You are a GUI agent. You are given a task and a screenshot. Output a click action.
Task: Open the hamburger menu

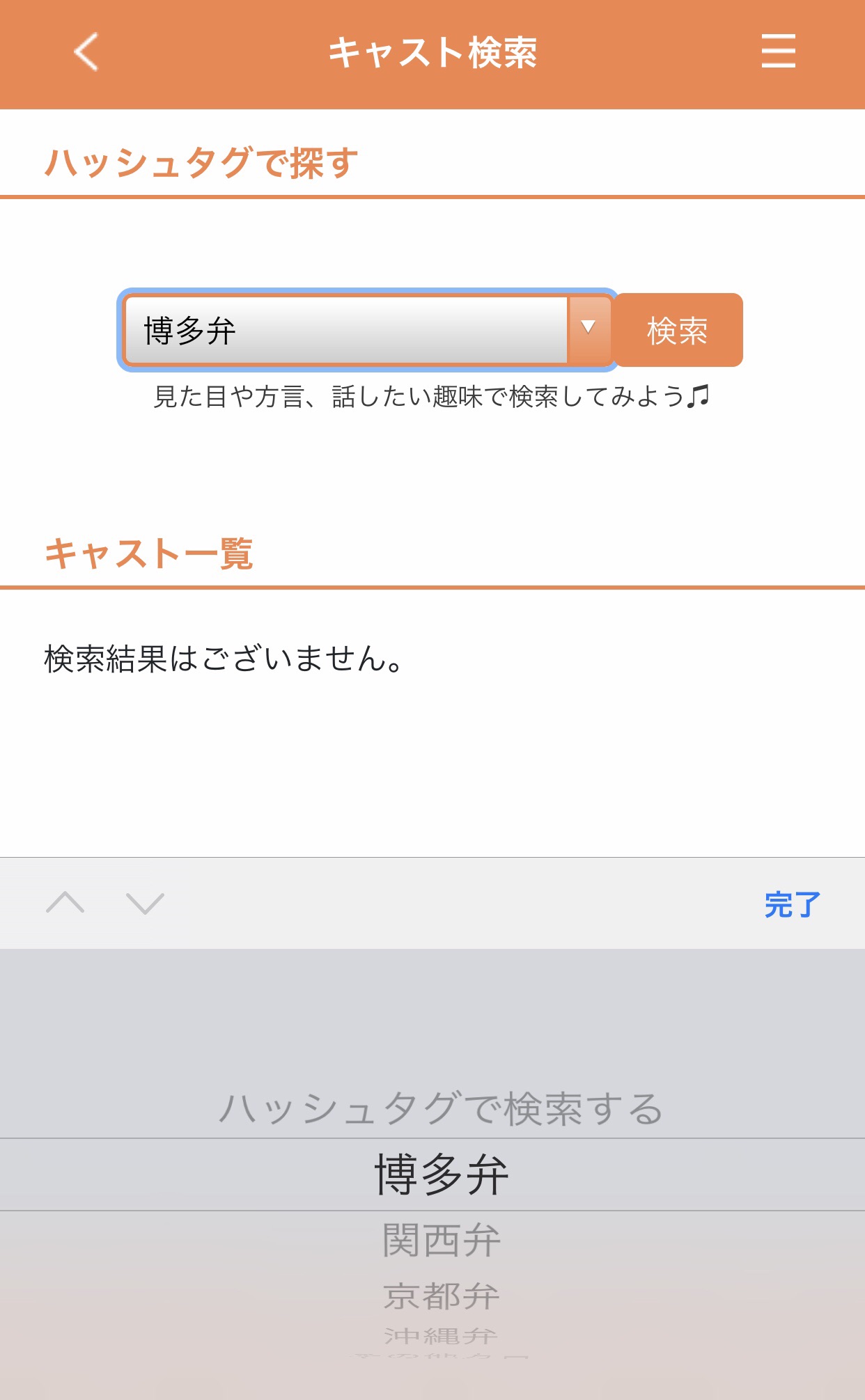(x=778, y=52)
